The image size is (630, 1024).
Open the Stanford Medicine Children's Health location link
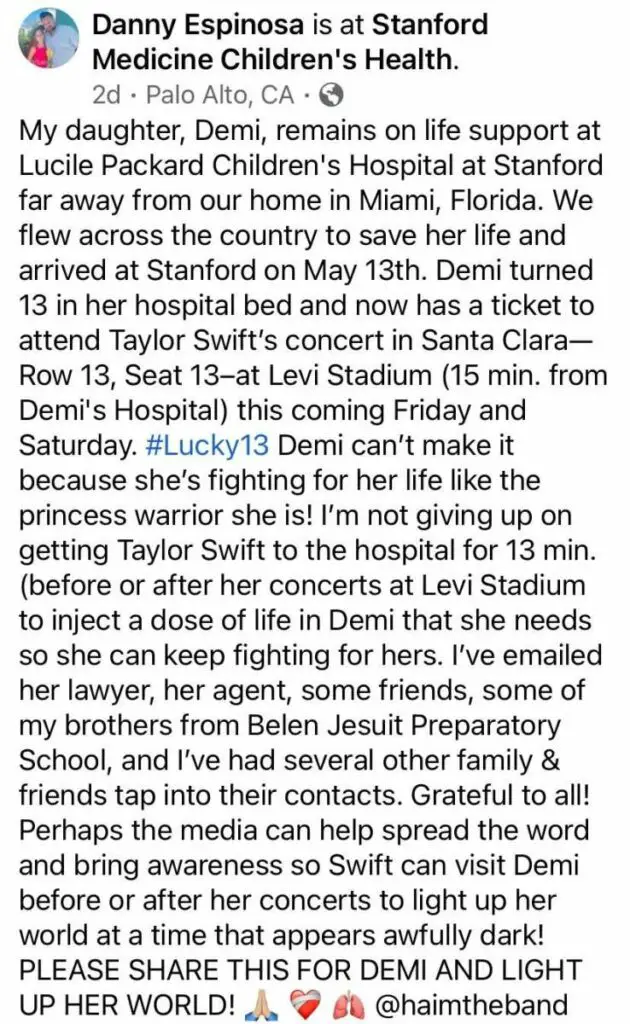[291, 42]
